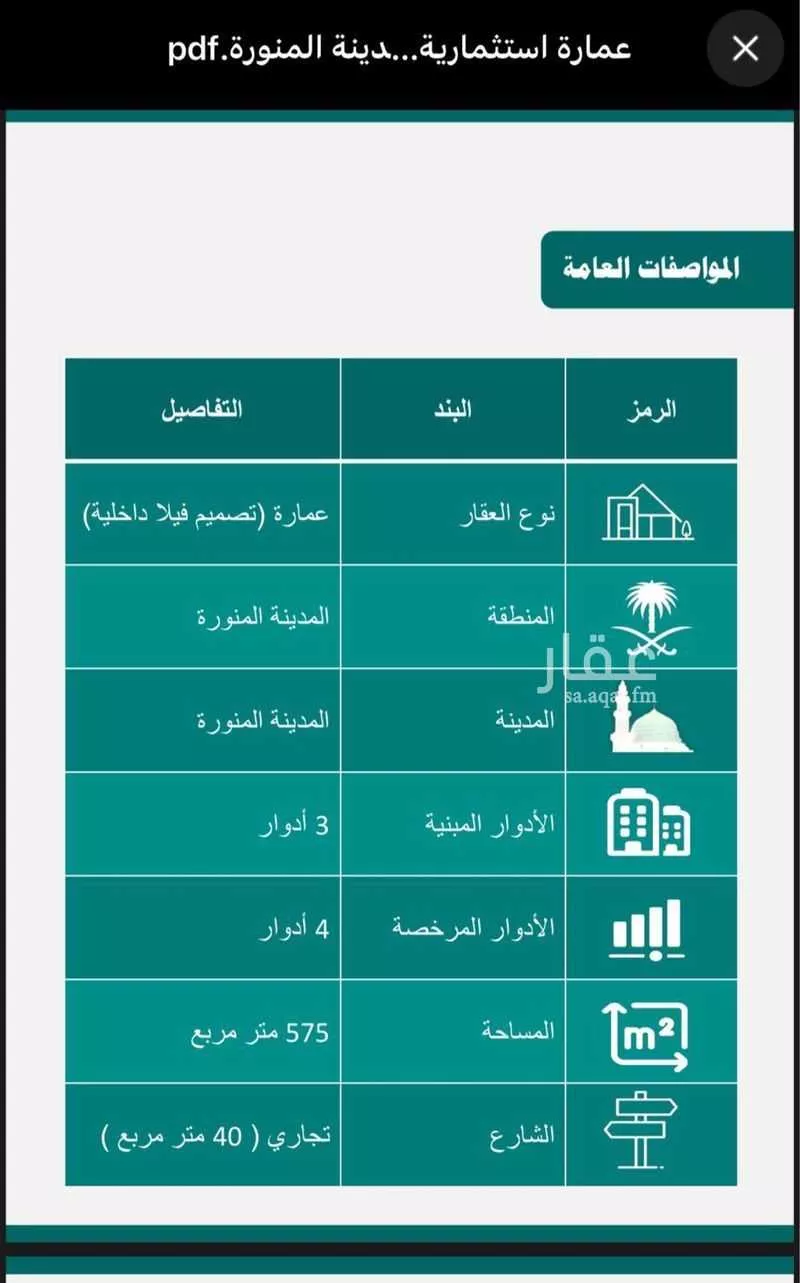Select the m² area icon beside المساحة
Screen dimensions: 800x1283
(648, 1032)
